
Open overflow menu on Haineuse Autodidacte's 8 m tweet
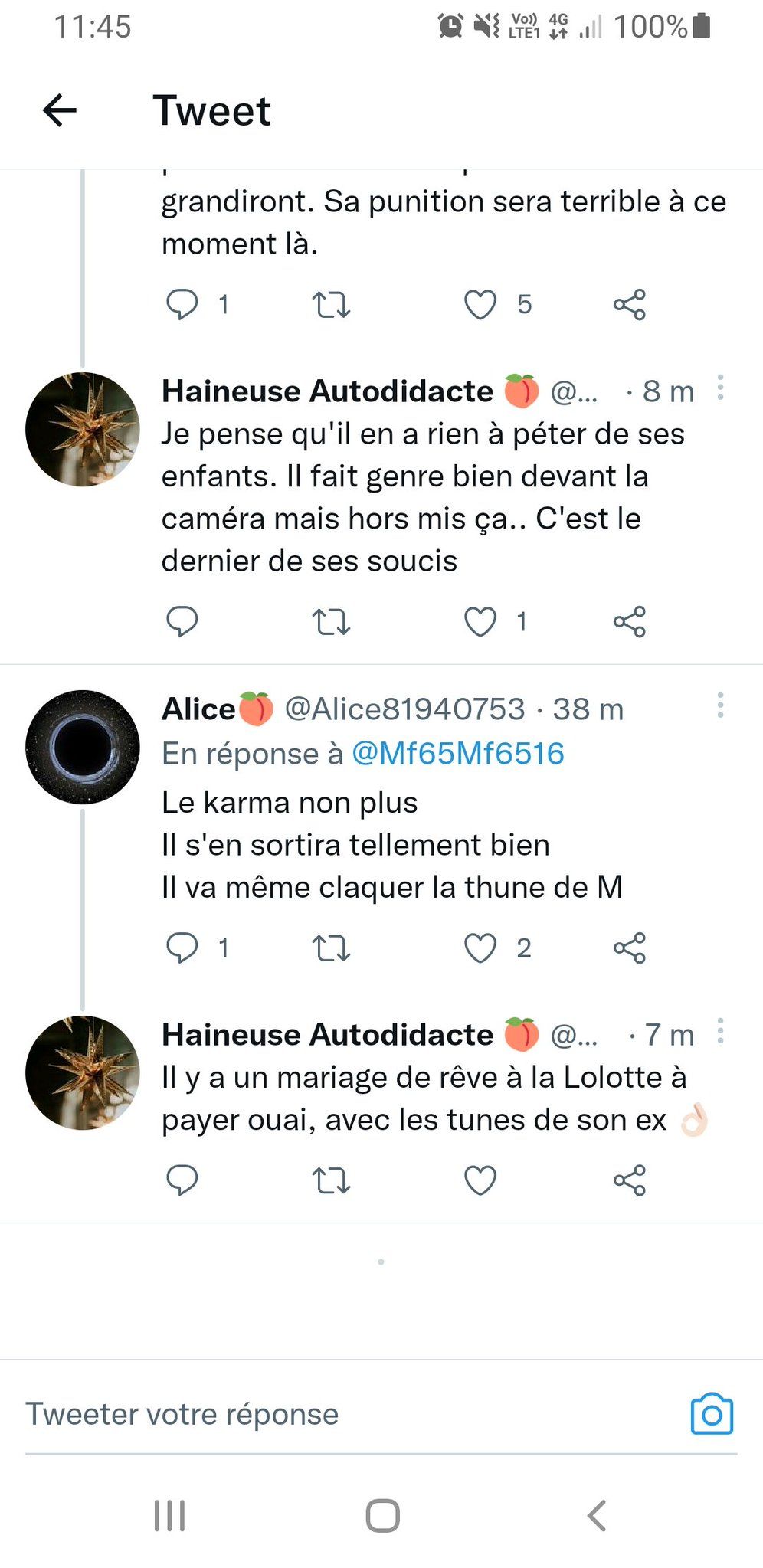click(720, 388)
